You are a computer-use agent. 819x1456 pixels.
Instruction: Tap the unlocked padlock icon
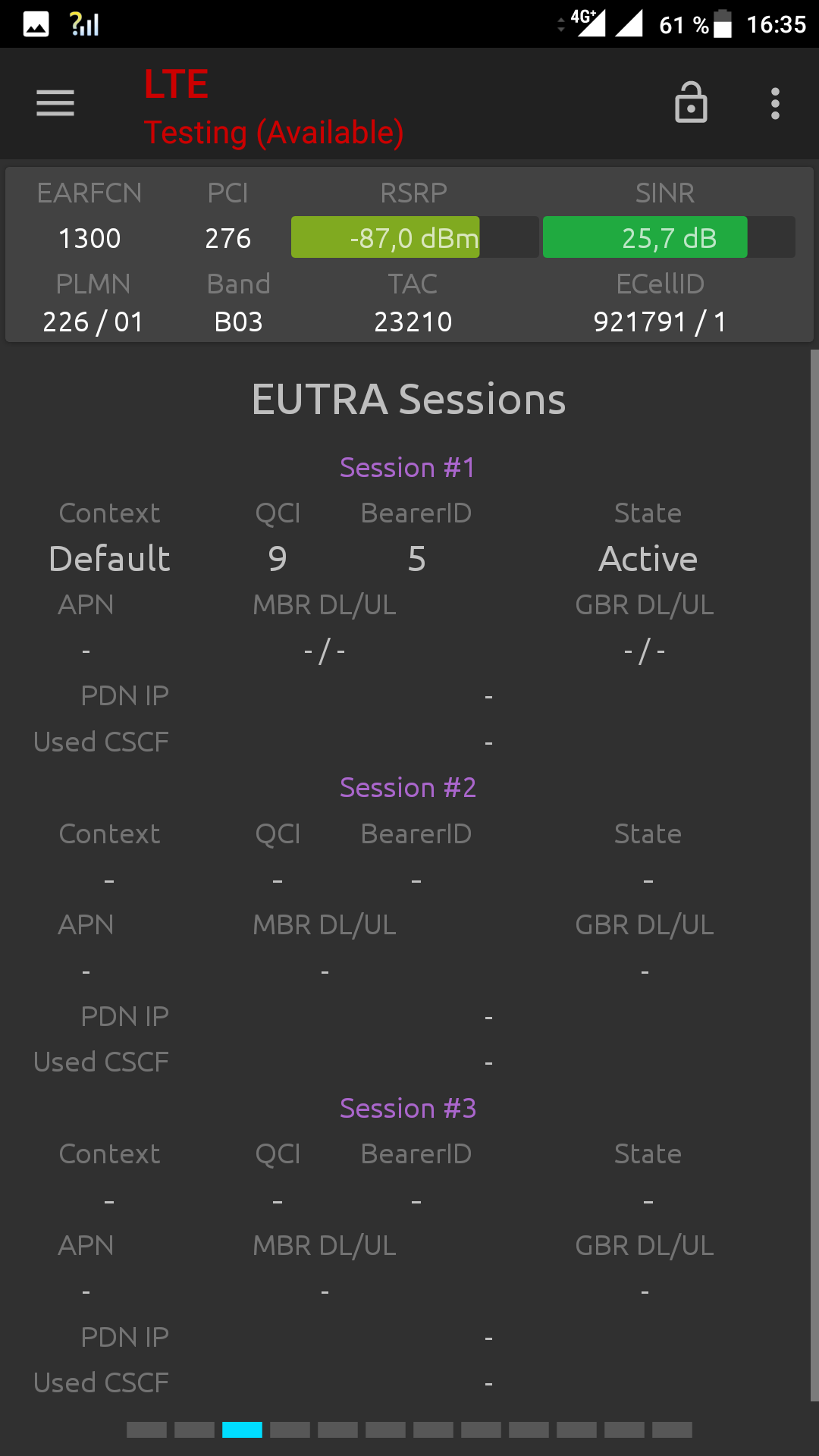[x=691, y=102]
